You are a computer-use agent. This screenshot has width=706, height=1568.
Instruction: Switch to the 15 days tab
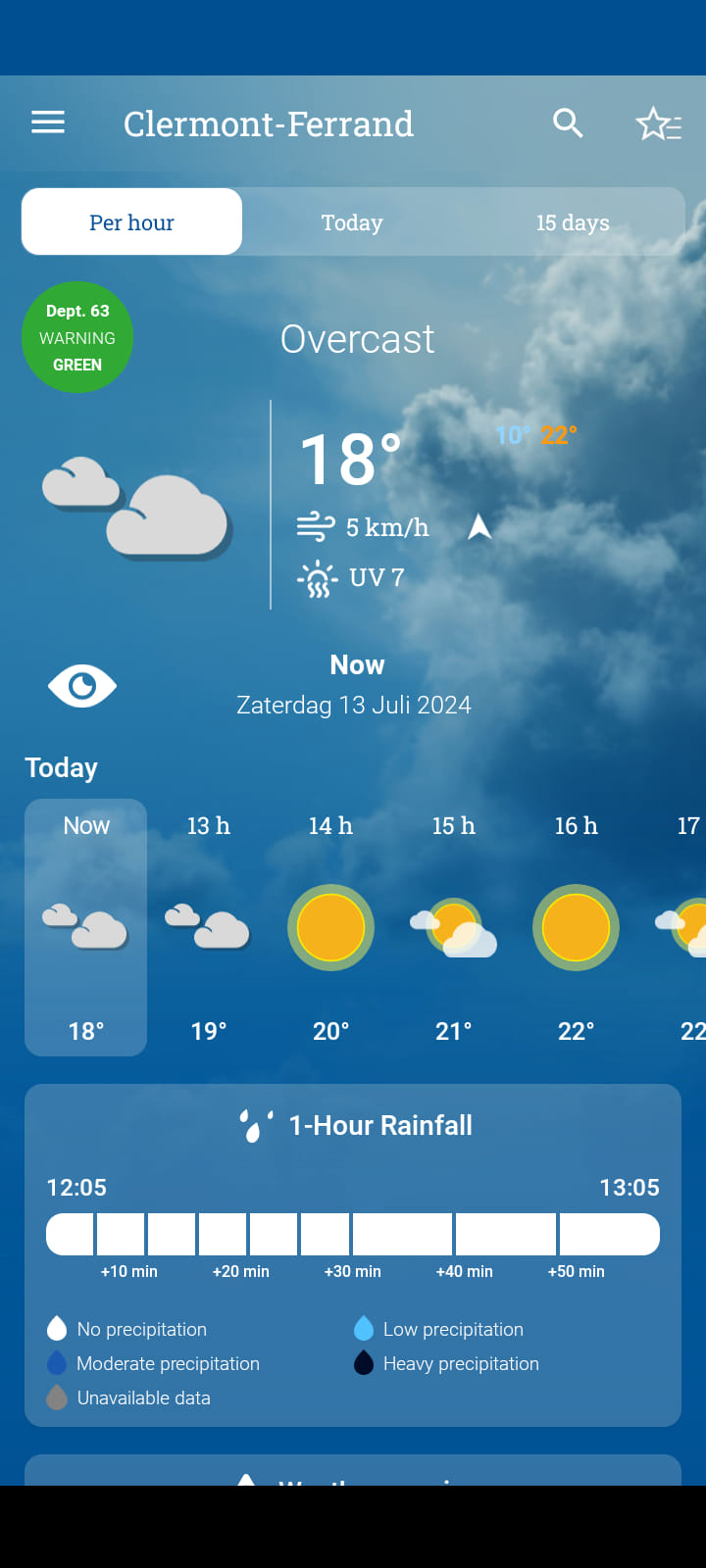point(573,222)
